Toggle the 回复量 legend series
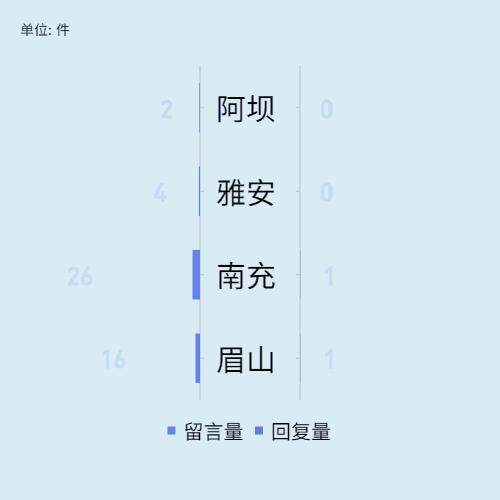The width and height of the screenshot is (500, 500). pyautogui.click(x=292, y=431)
